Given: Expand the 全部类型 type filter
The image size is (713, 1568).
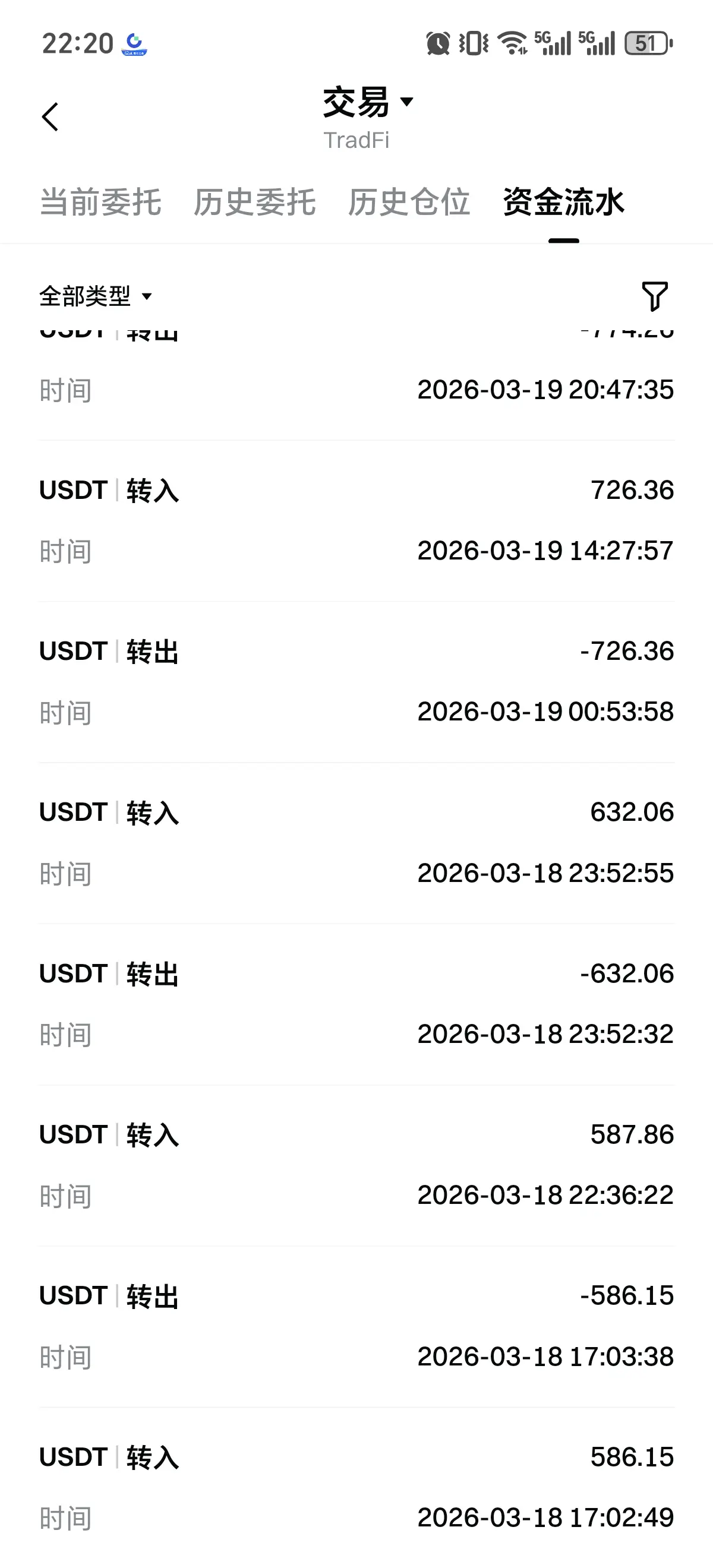Looking at the screenshot, I should pyautogui.click(x=96, y=296).
